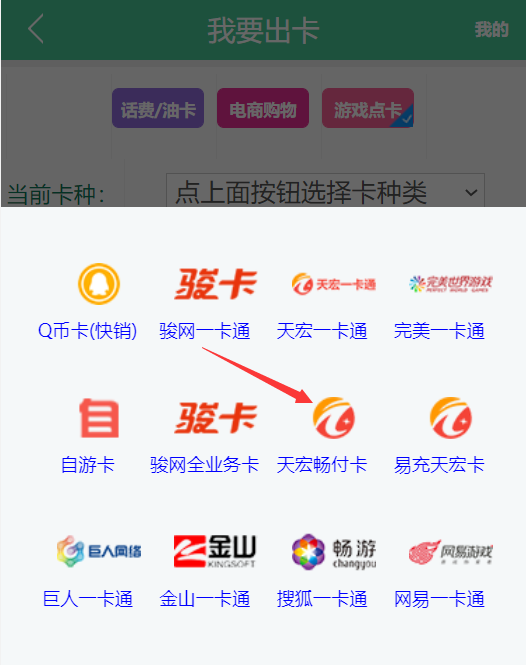This screenshot has height=665, width=527.
Task: Select the 电商购物 category button
Action: click(263, 108)
